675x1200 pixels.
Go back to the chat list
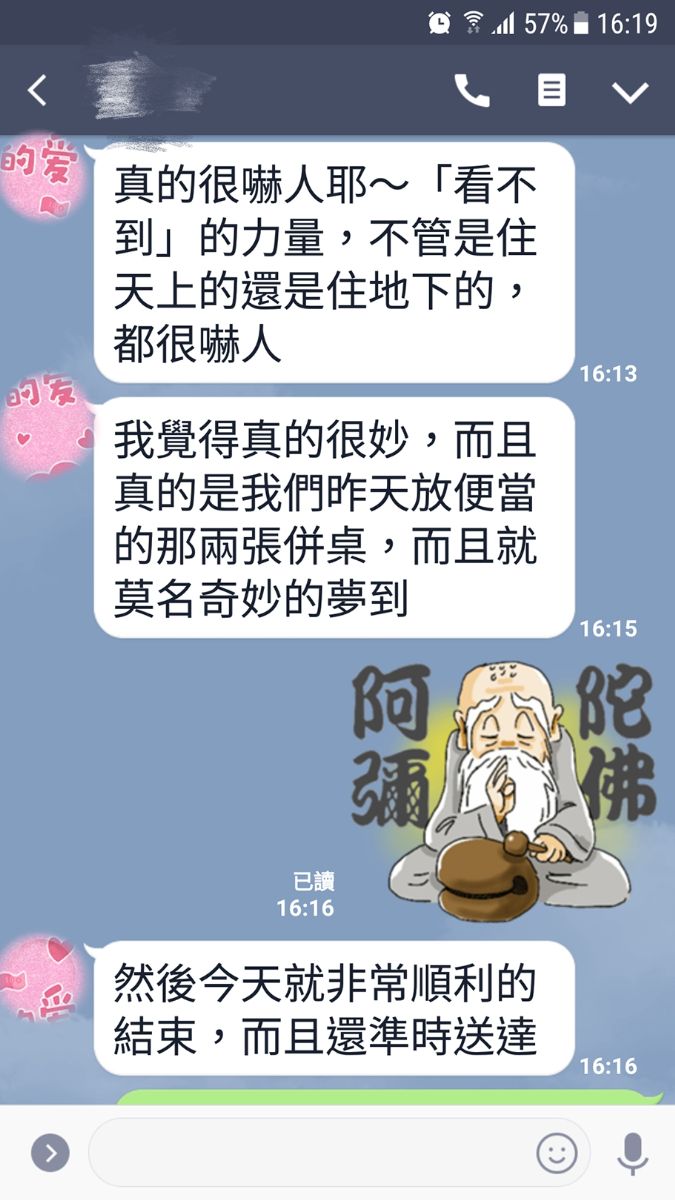pos(37,91)
